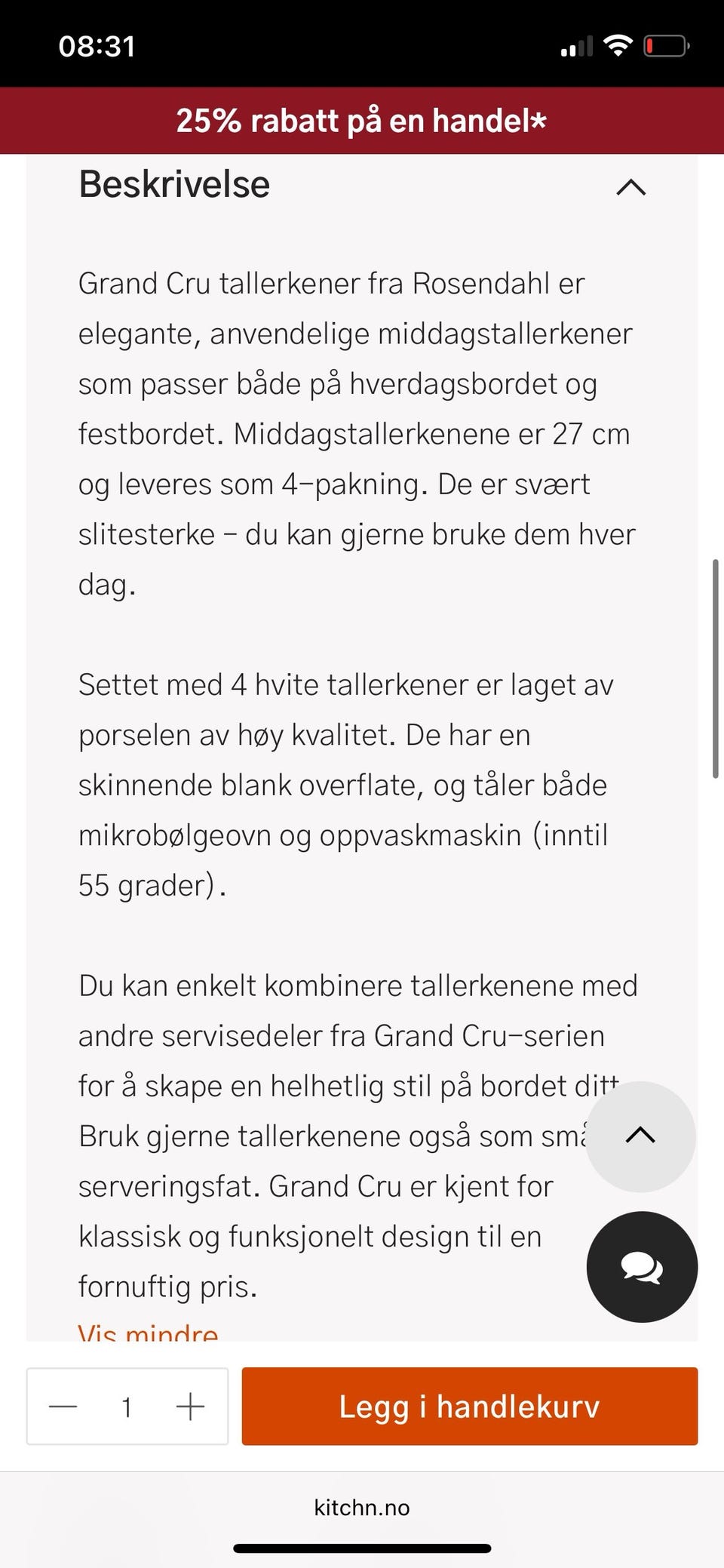Click the Wi-Fi icon in status bar

click(618, 45)
